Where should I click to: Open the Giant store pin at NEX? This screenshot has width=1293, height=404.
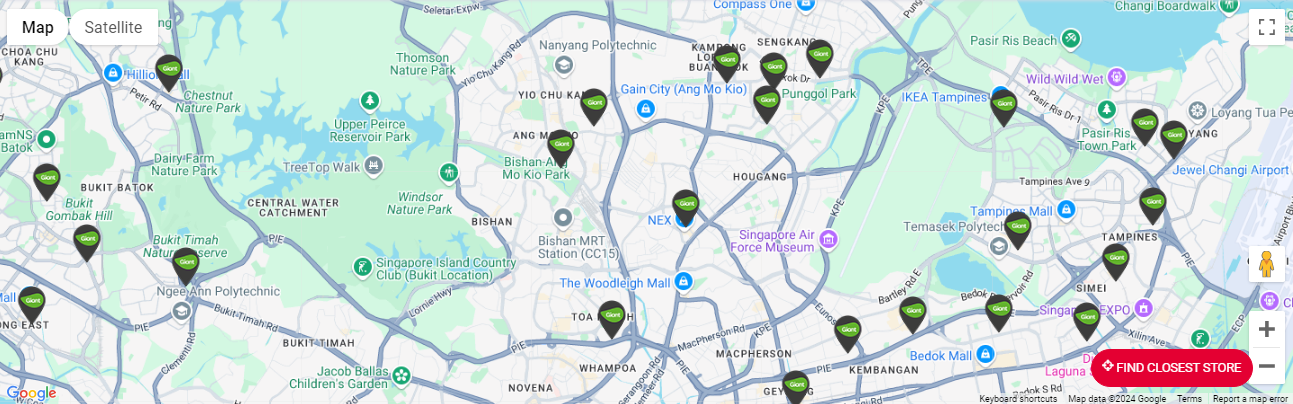click(685, 205)
